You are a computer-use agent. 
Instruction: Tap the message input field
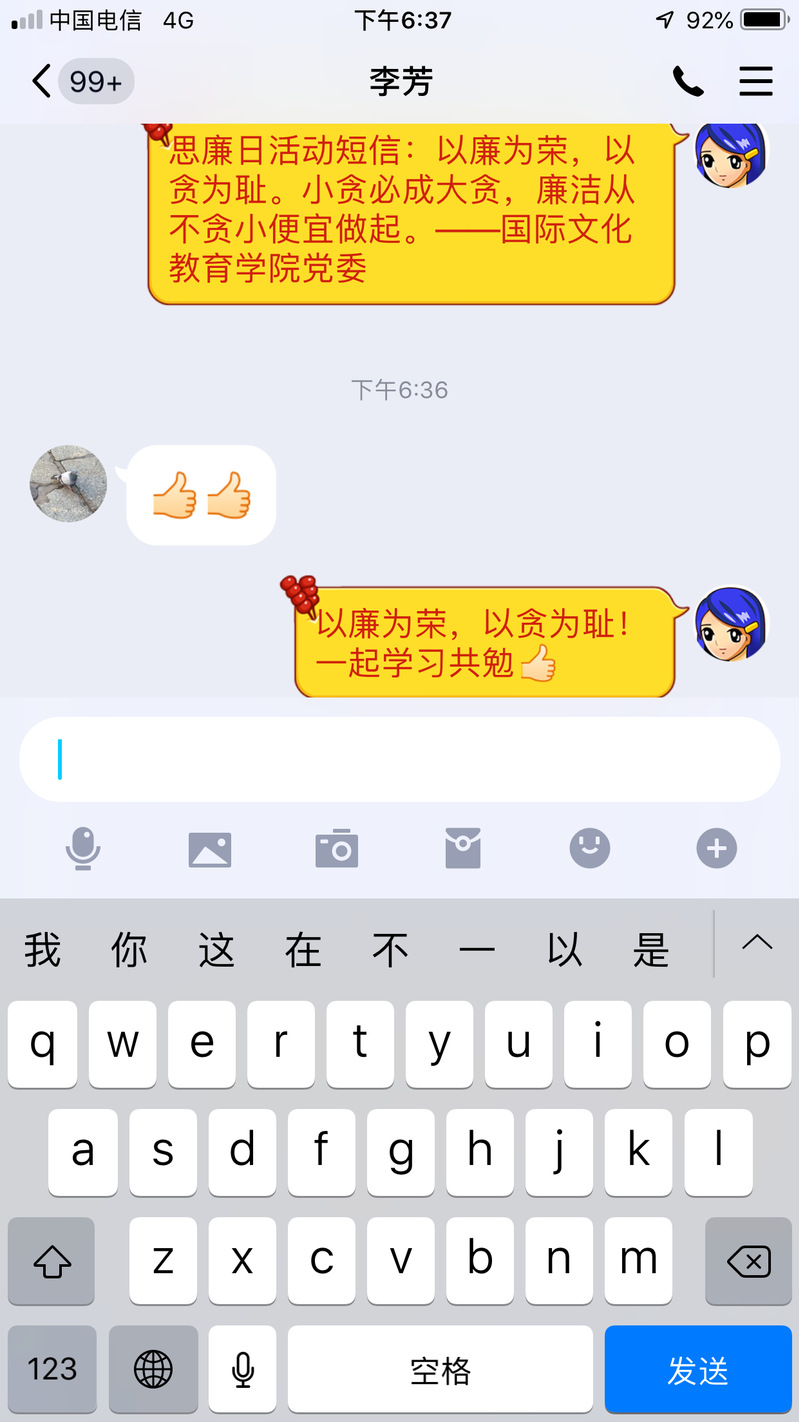click(x=400, y=759)
